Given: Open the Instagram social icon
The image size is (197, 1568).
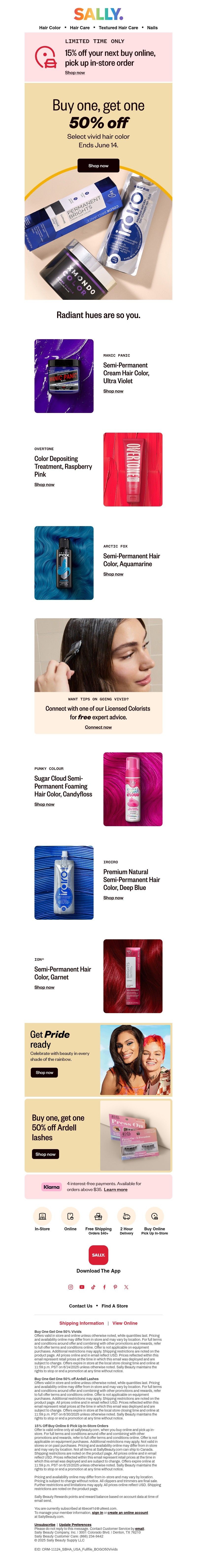Looking at the screenshot, I should coord(70,1287).
